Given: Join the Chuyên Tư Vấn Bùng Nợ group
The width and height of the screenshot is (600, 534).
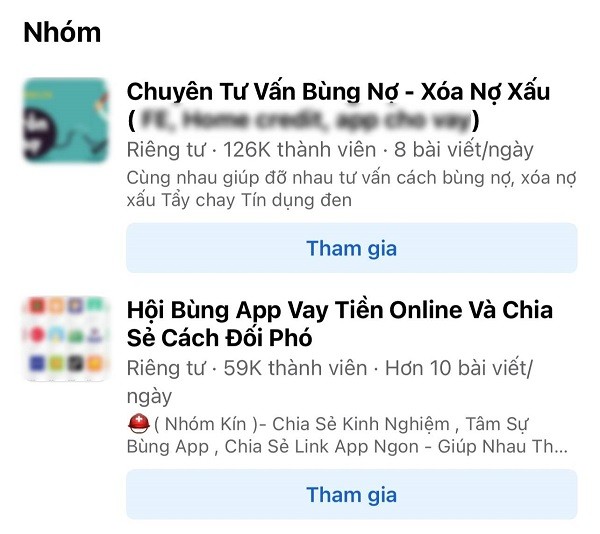Looking at the screenshot, I should [351, 248].
